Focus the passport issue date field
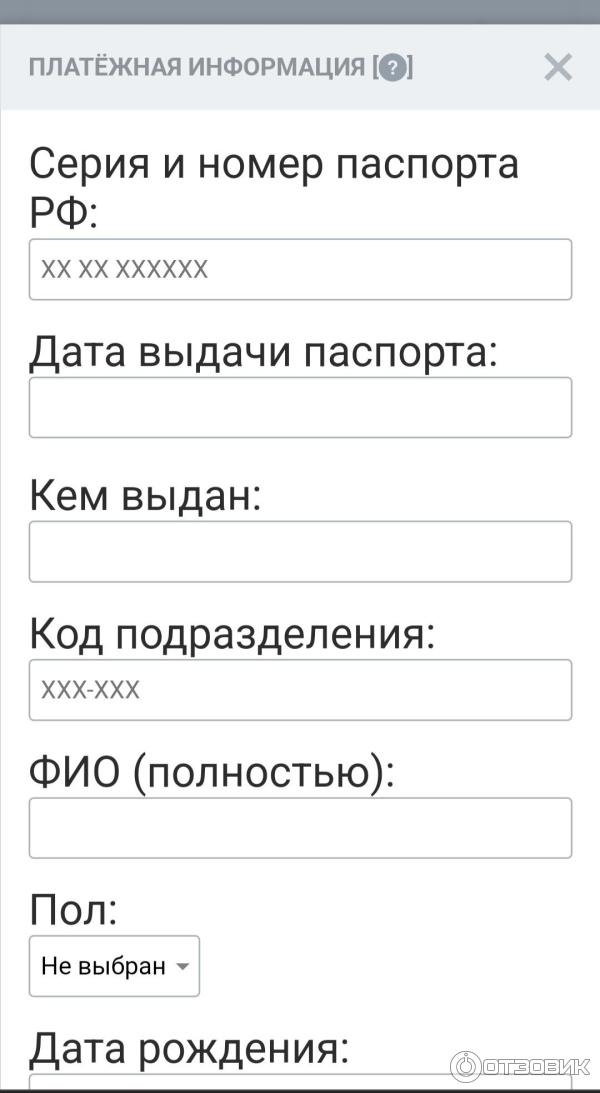 coord(300,407)
